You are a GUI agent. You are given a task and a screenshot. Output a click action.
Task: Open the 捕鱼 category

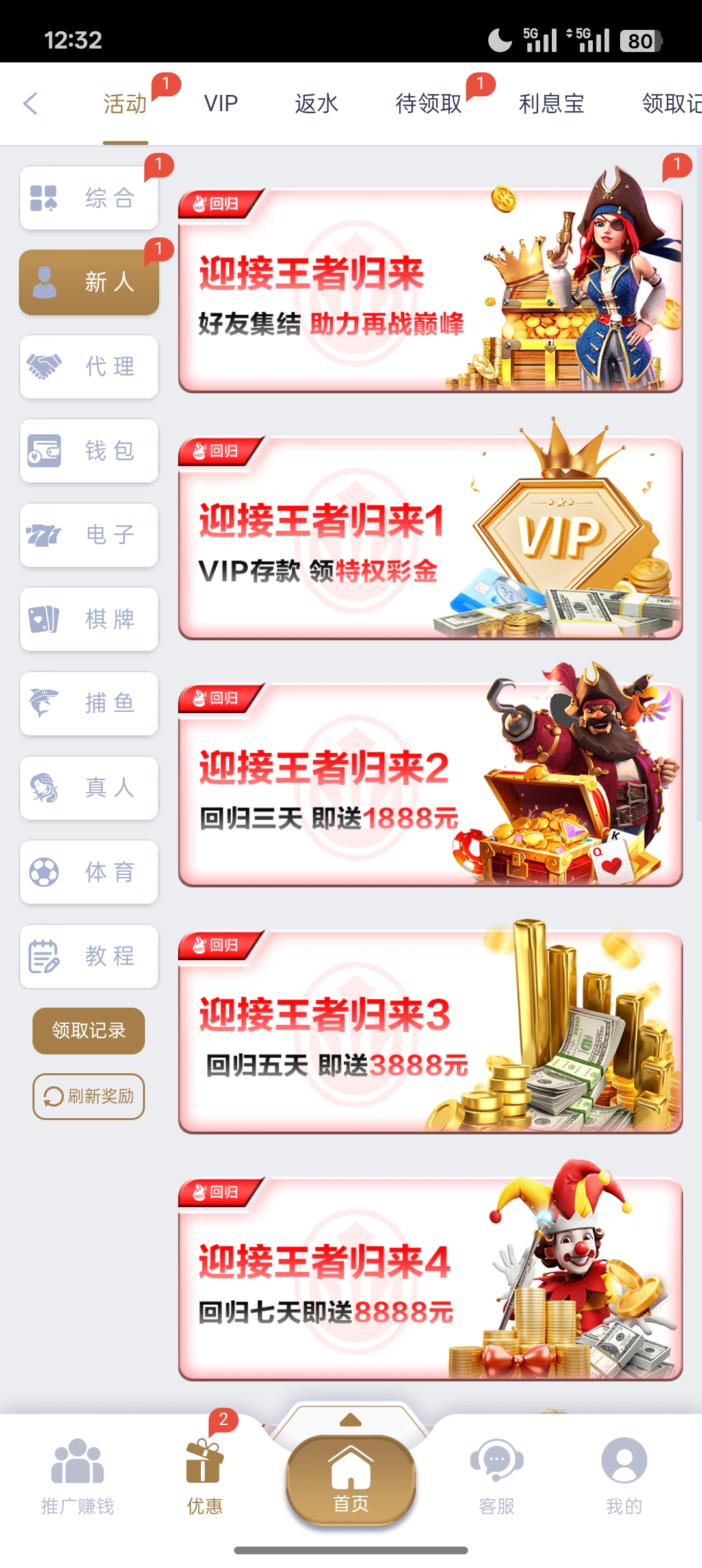pyautogui.click(x=89, y=703)
